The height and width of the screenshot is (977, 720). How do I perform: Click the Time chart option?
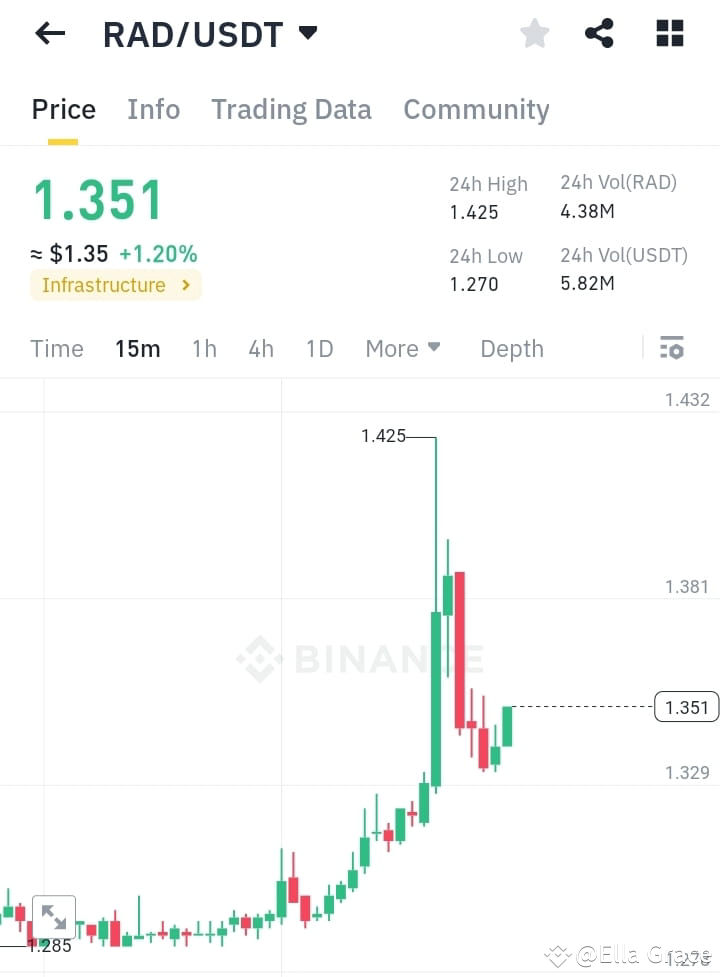(56, 348)
